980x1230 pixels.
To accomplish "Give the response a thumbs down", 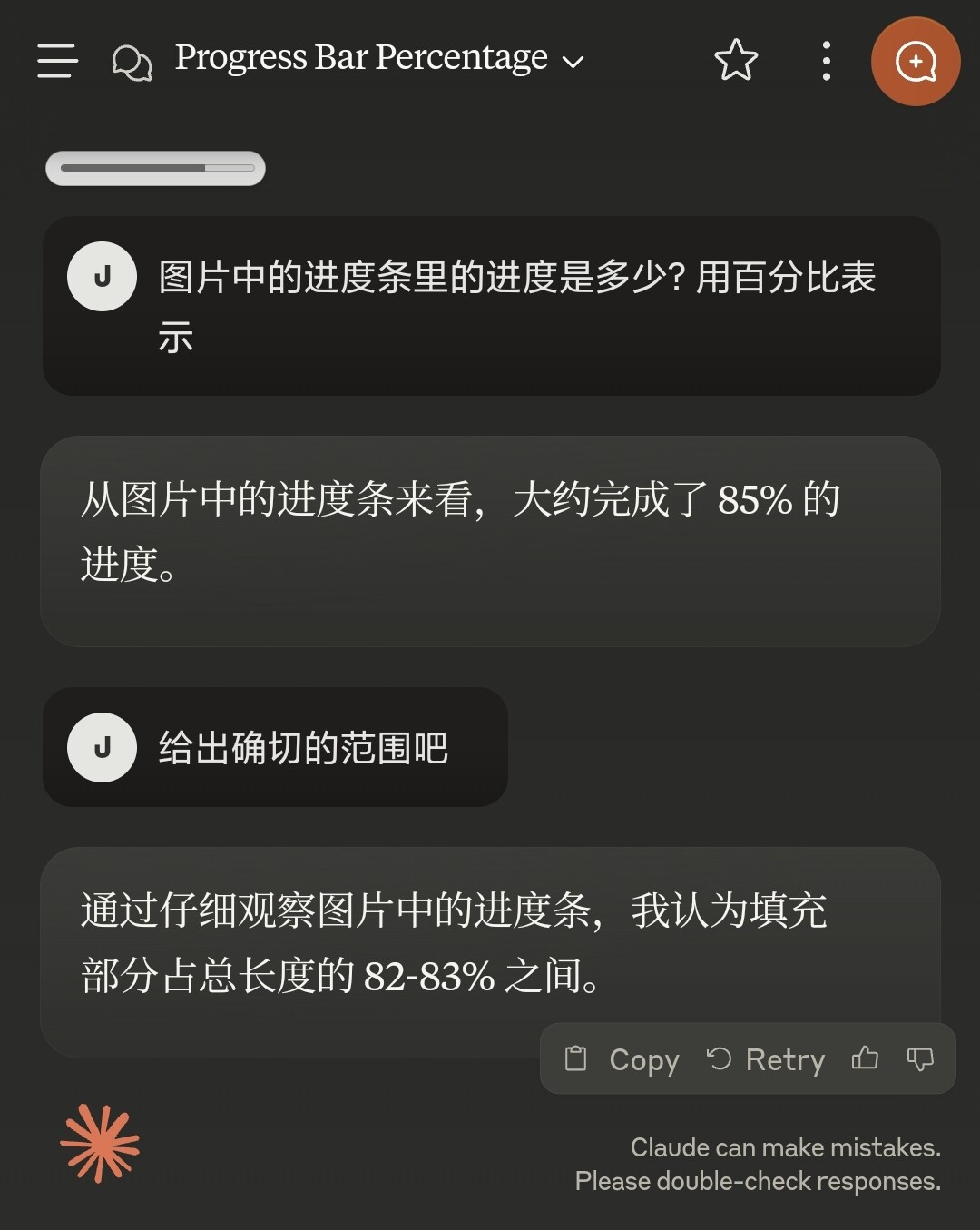I will point(920,1058).
